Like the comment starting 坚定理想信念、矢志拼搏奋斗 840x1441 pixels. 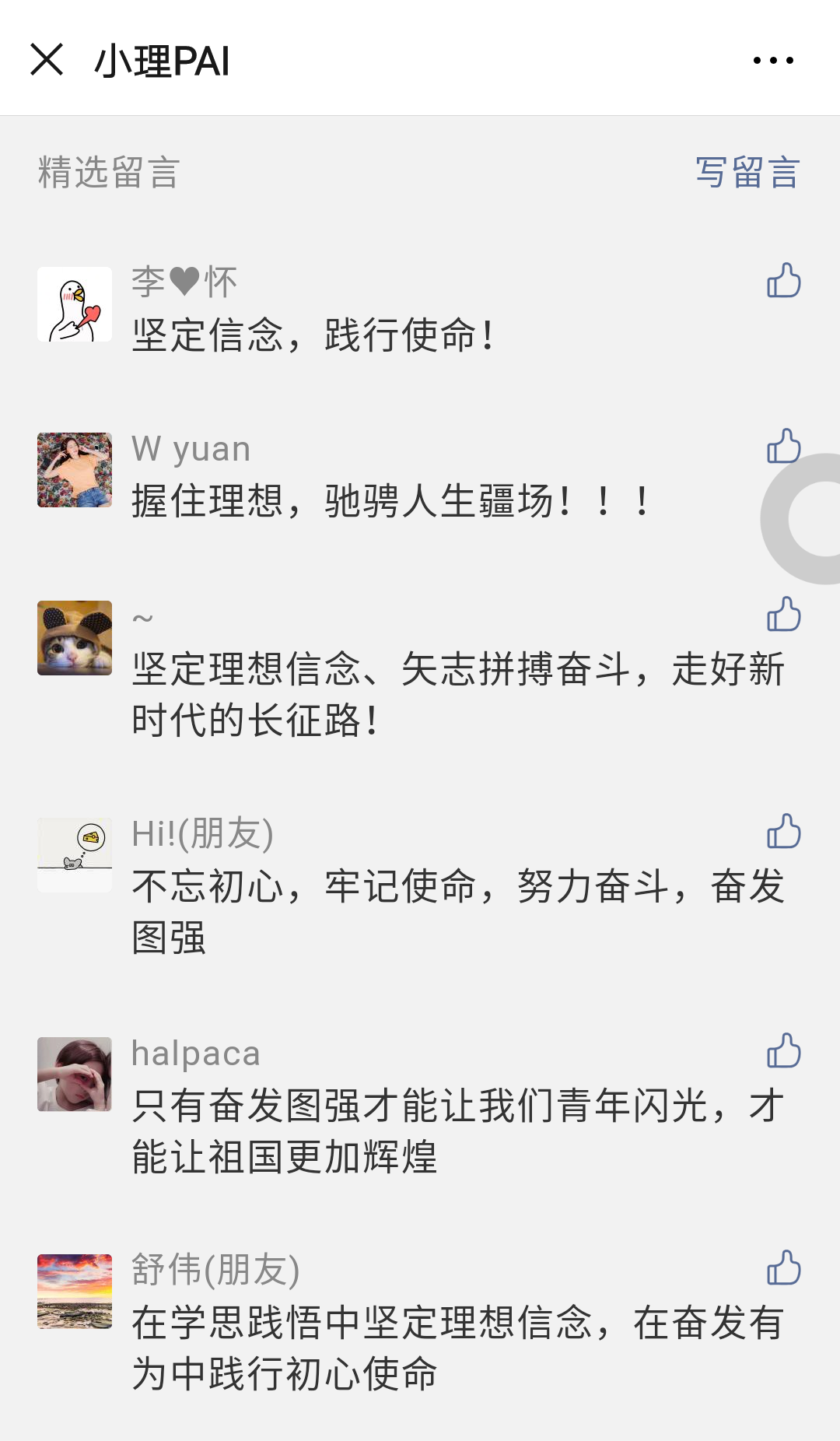click(x=783, y=615)
